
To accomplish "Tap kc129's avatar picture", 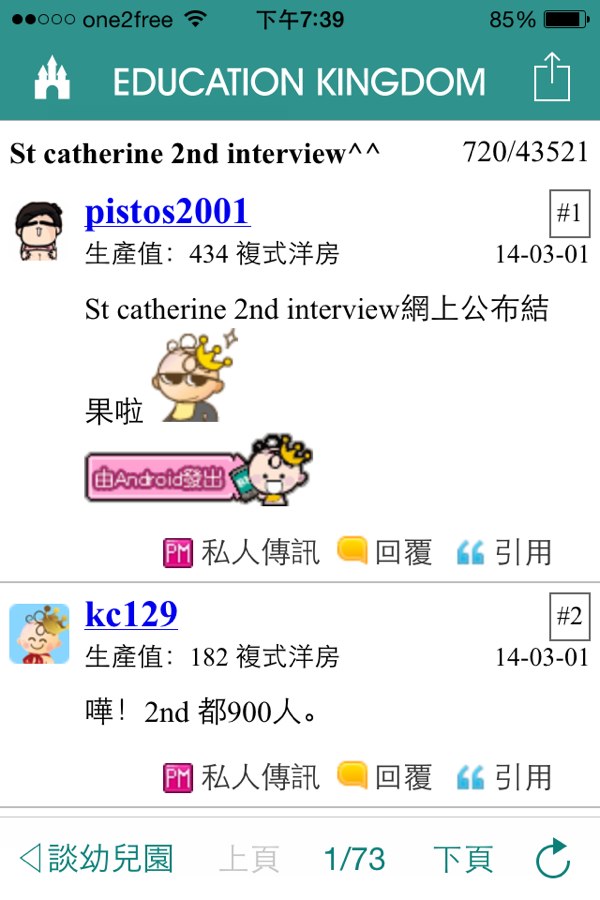I will click(x=40, y=633).
